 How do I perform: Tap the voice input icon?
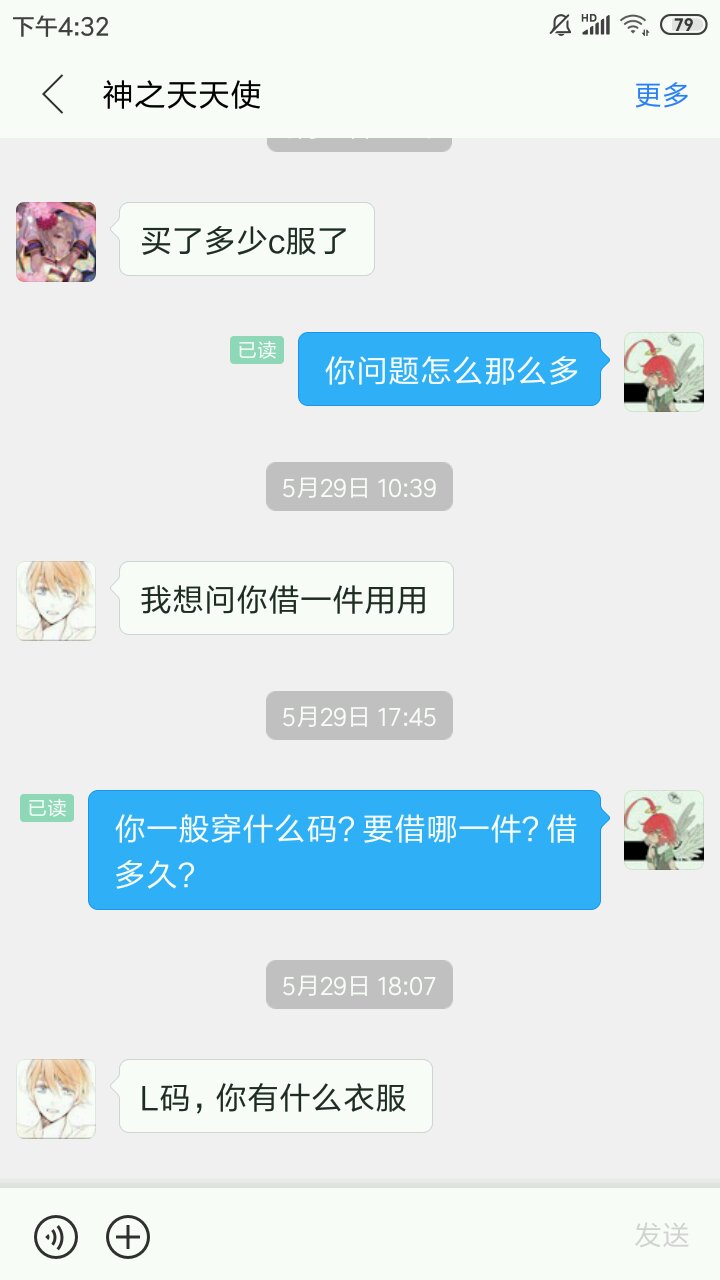pyautogui.click(x=56, y=1237)
